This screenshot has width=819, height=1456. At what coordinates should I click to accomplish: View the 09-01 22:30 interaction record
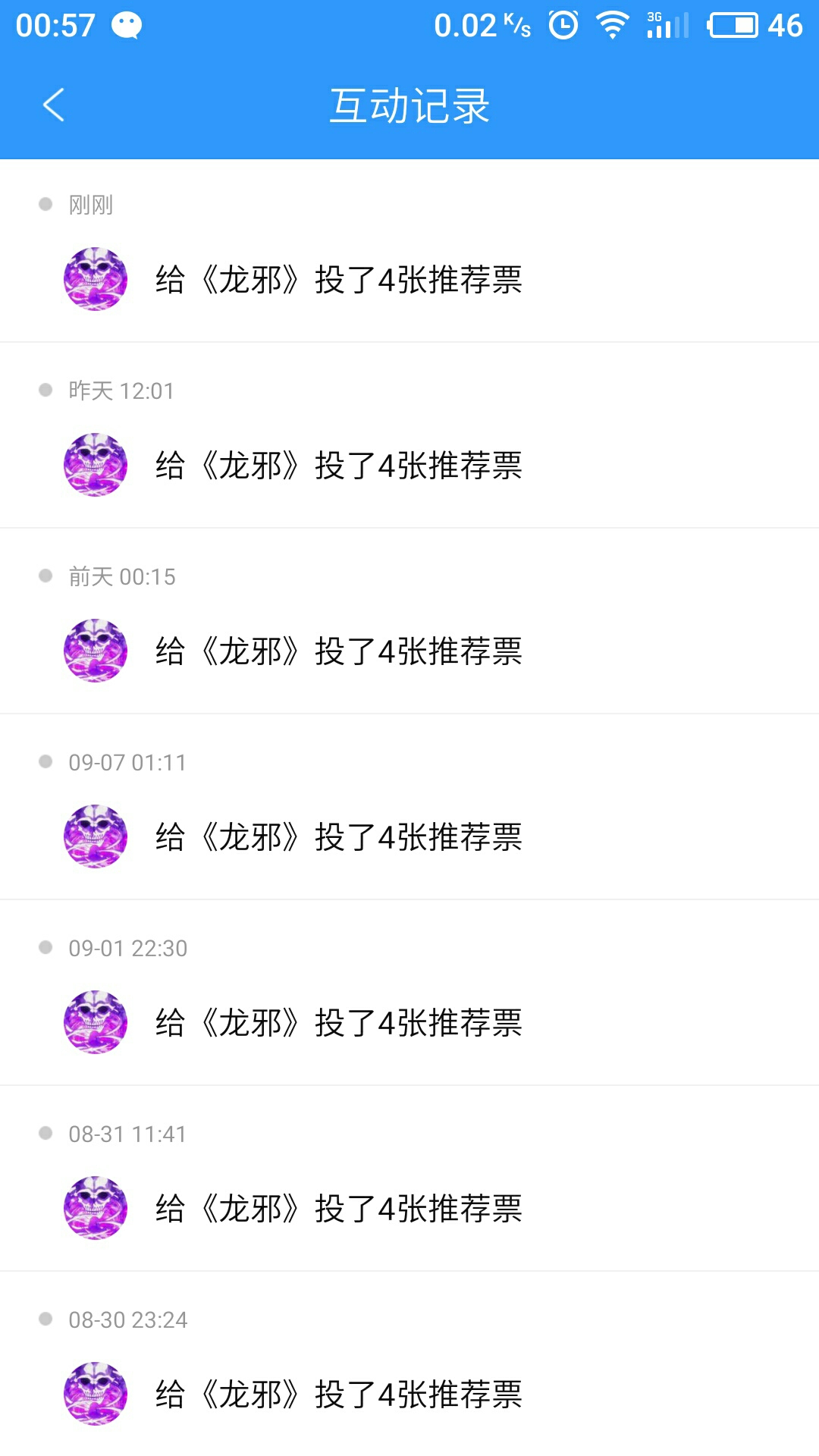[409, 993]
